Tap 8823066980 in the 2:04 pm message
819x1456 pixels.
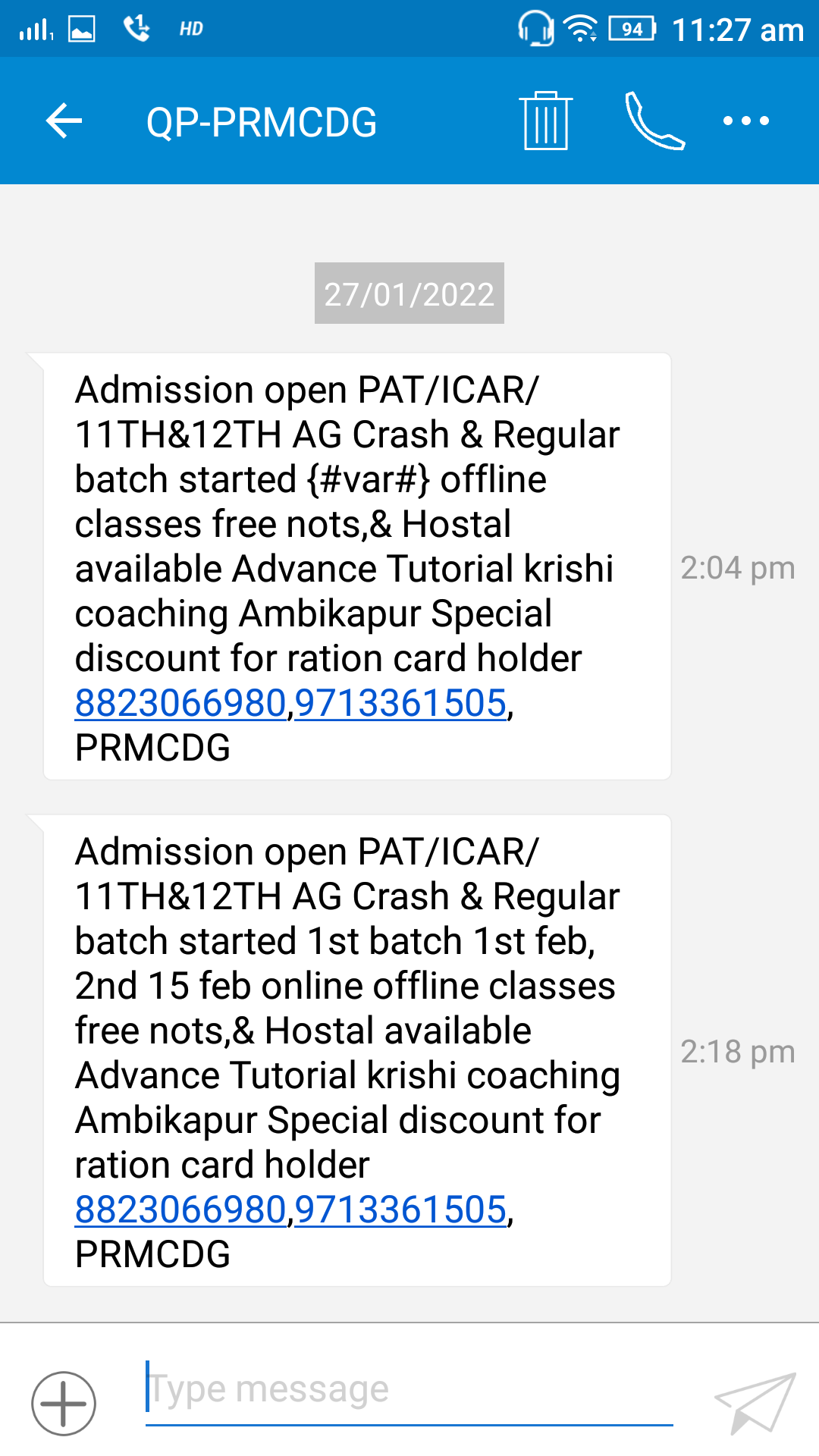pos(180,703)
